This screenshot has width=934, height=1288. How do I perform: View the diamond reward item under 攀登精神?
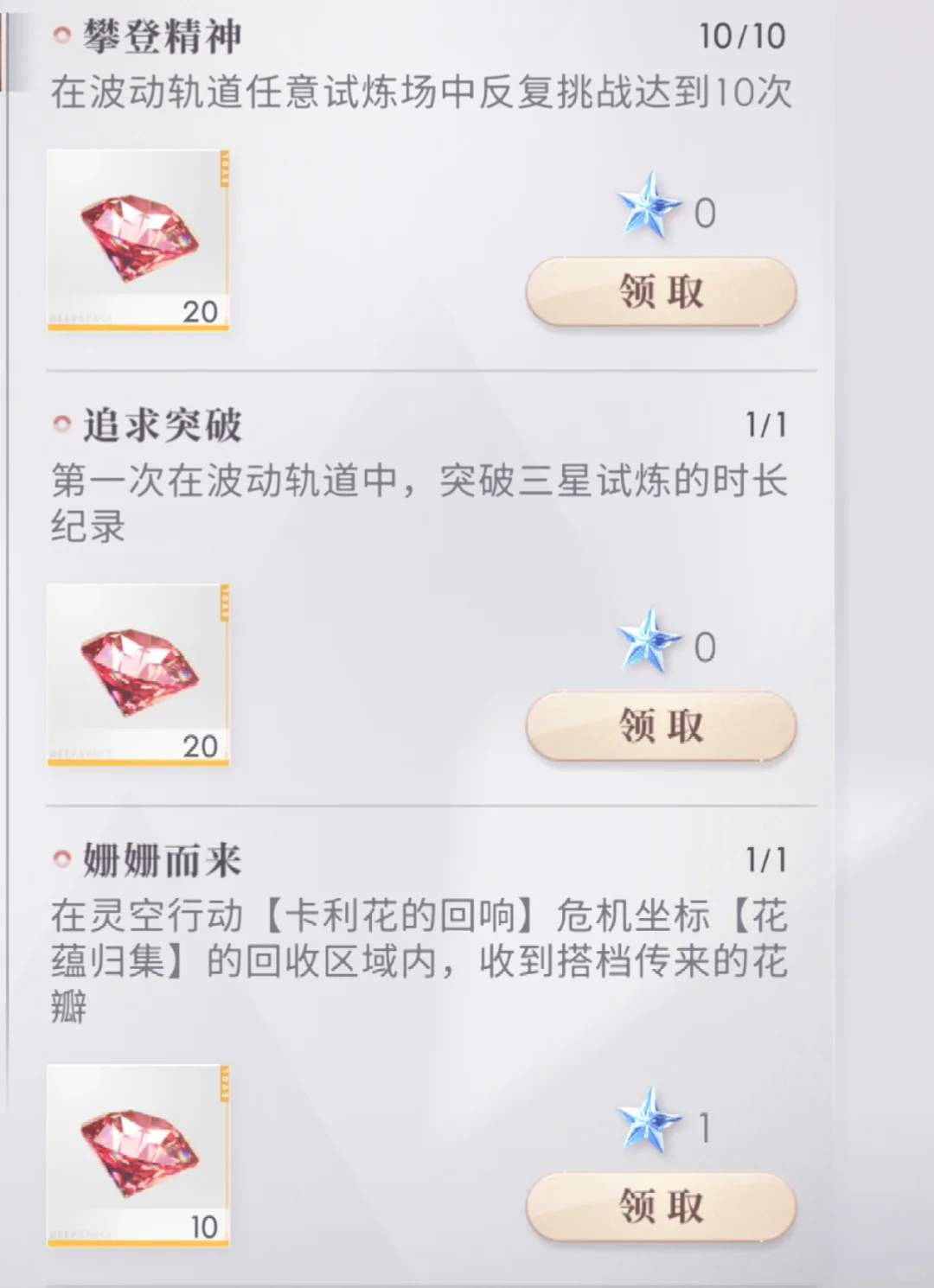click(138, 239)
